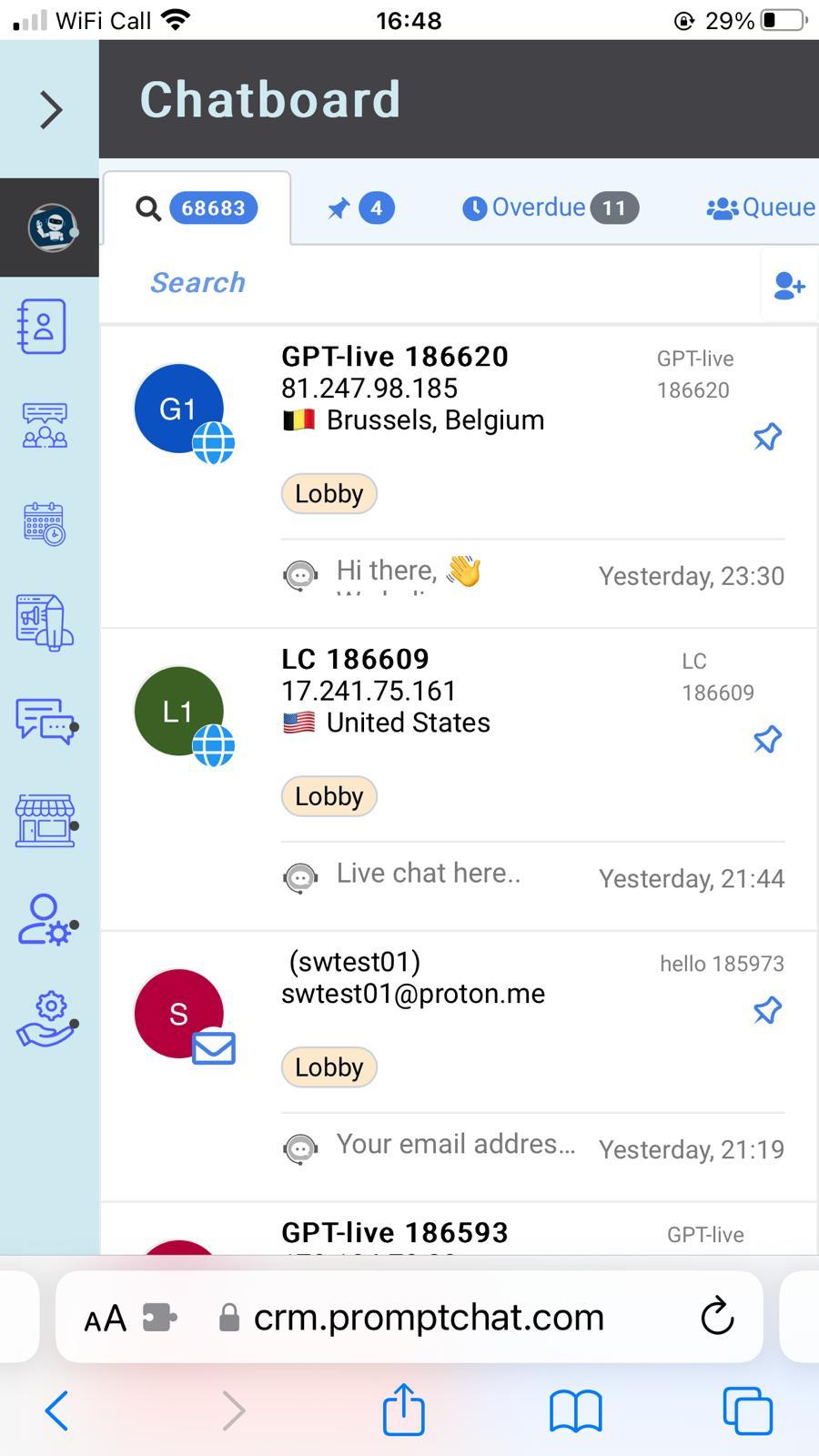Switch to the pinned chats tab

tap(360, 208)
